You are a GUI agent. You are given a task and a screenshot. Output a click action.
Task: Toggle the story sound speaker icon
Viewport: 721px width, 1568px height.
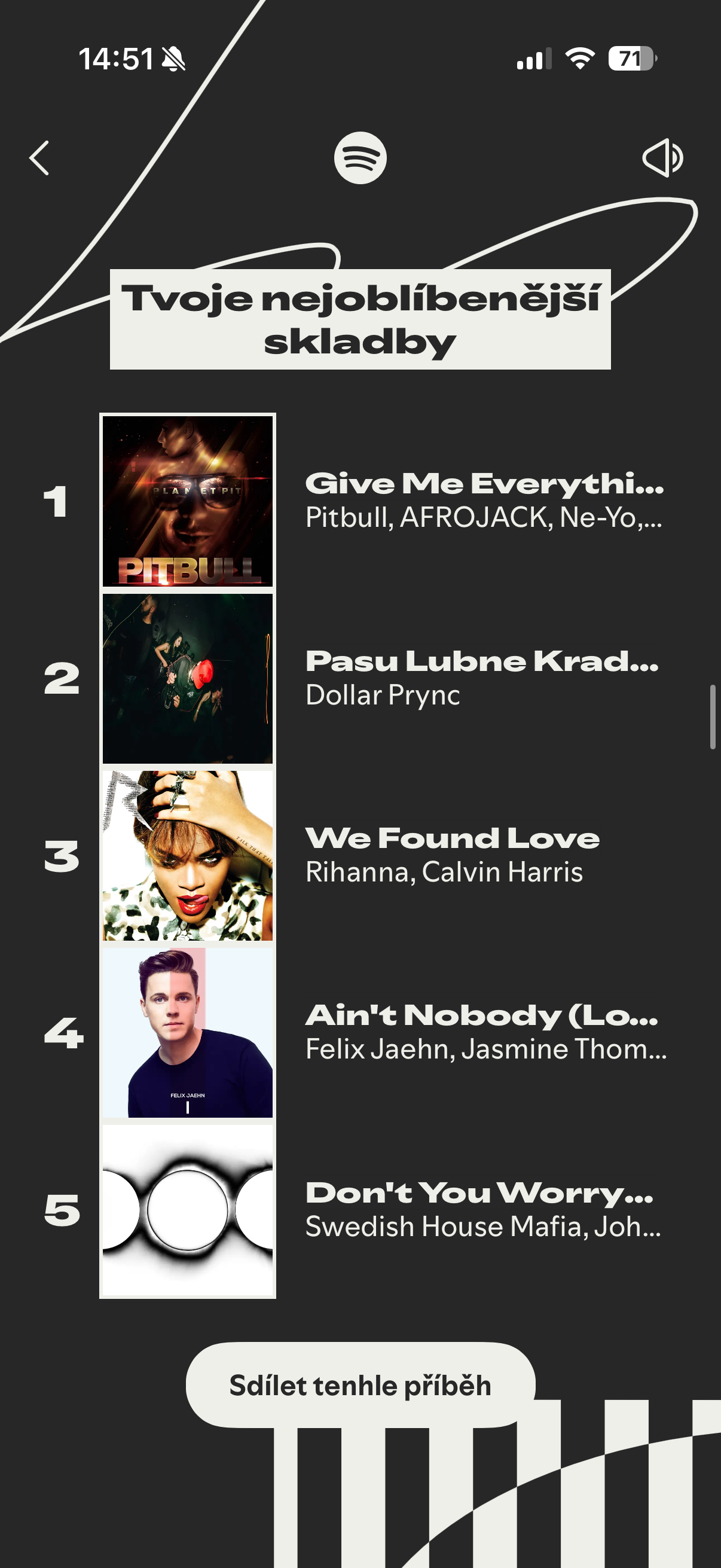(x=662, y=158)
